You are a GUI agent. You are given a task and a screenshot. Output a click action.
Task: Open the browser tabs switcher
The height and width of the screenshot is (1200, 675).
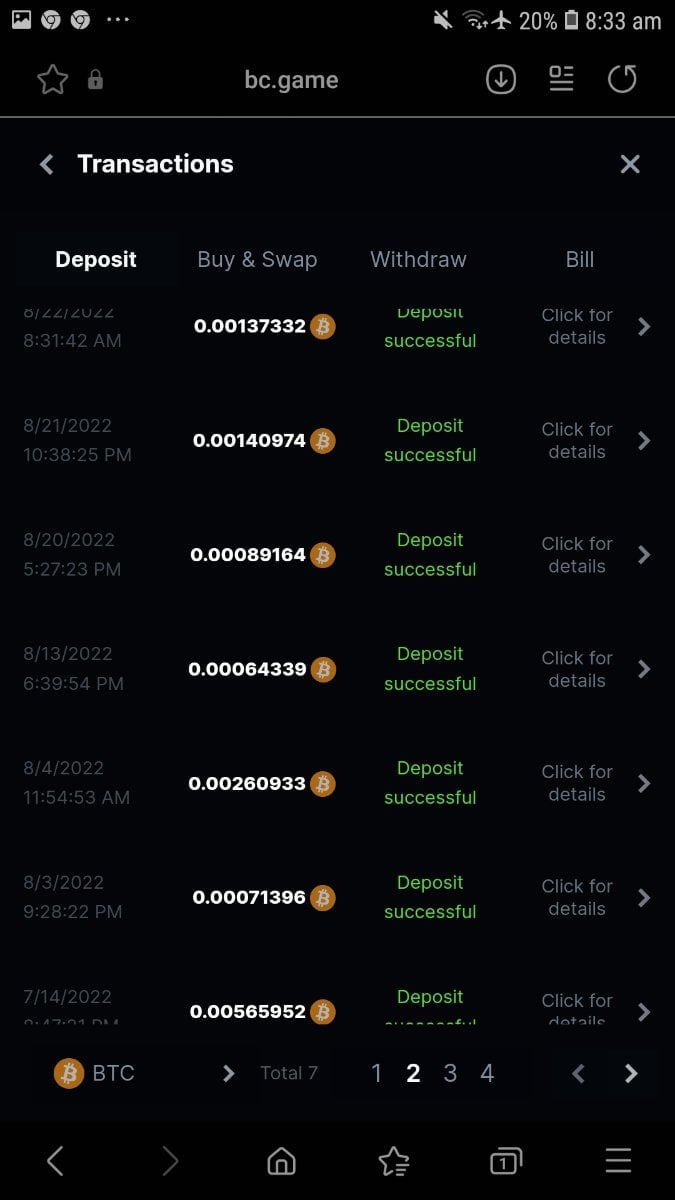click(x=505, y=1161)
